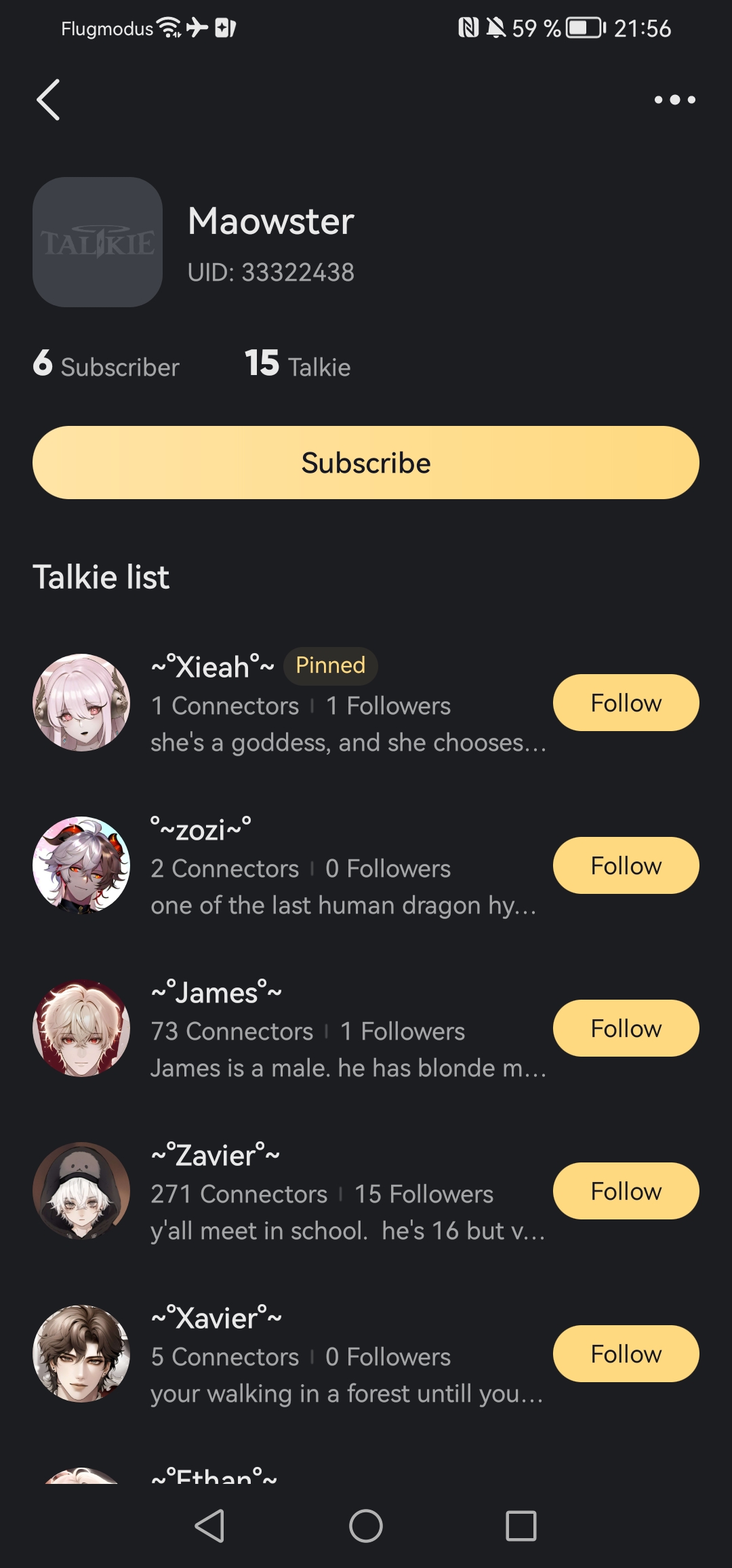Follow the ~°Xieah°~ talkie

[x=626, y=703]
